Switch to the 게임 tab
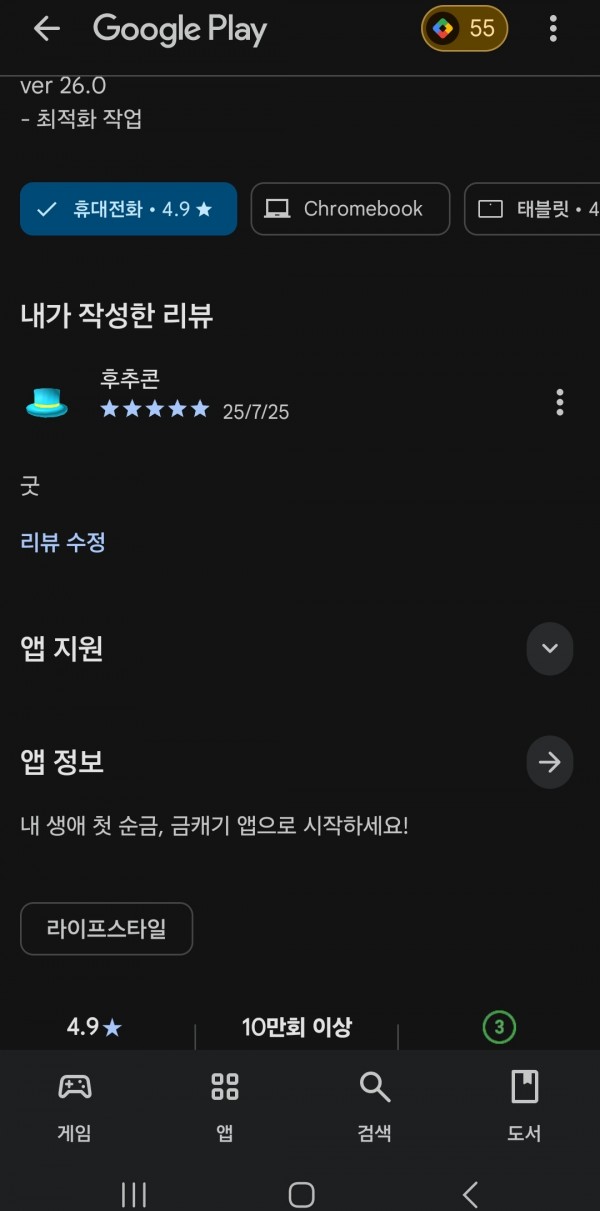The image size is (600, 1211). point(75,1106)
